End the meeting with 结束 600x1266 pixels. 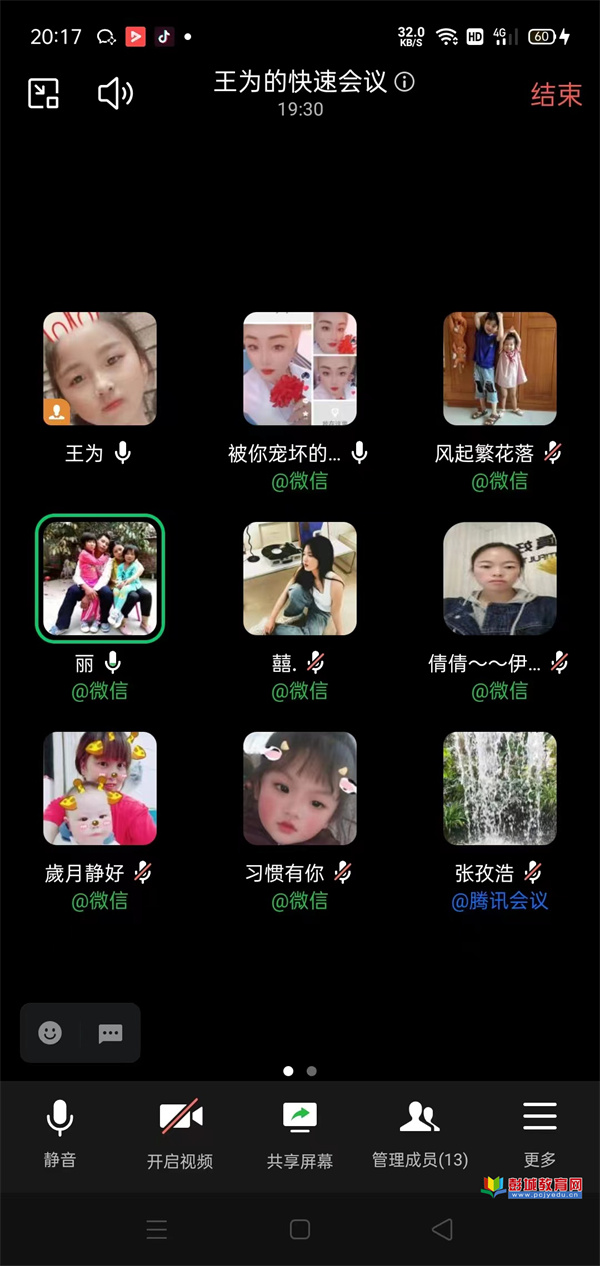click(555, 94)
